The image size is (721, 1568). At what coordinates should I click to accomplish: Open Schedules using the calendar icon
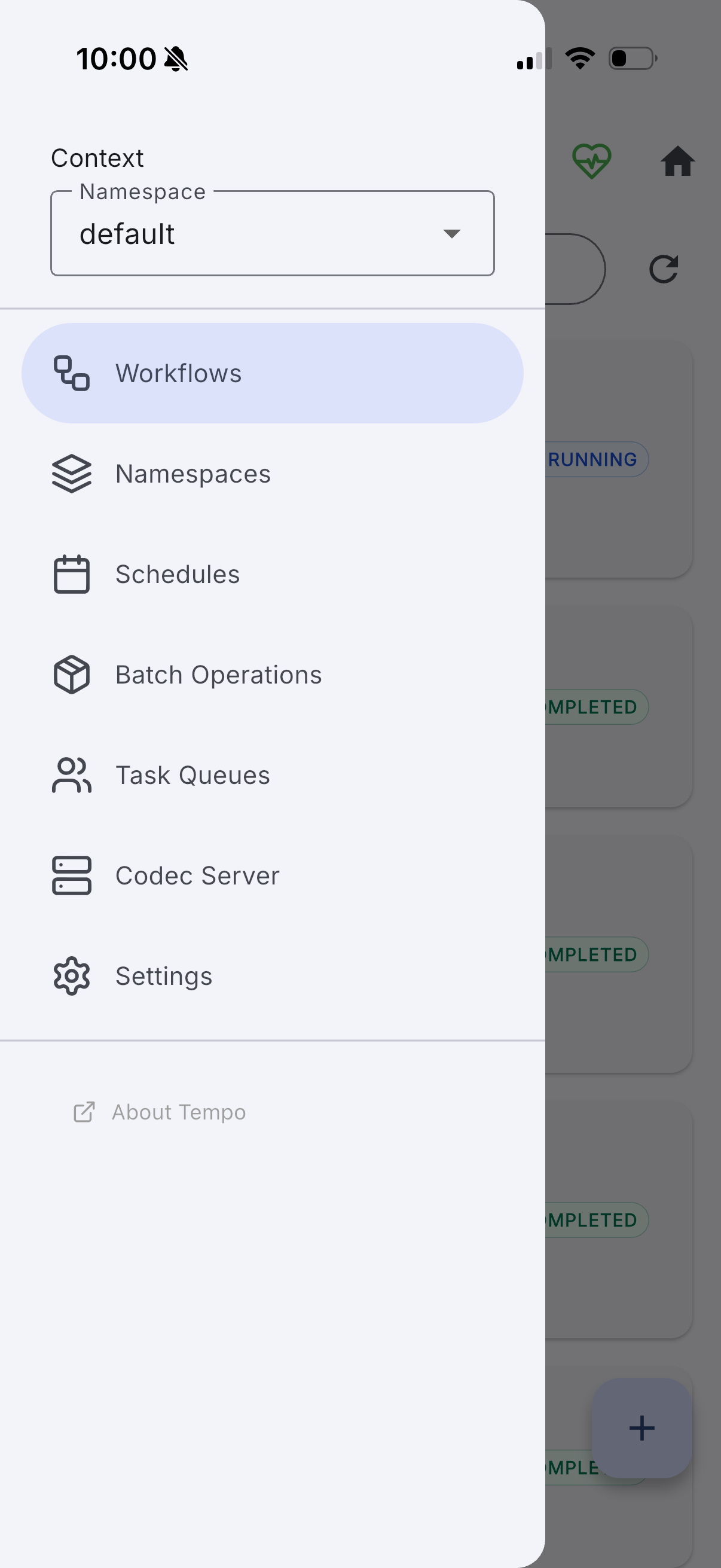pos(71,573)
